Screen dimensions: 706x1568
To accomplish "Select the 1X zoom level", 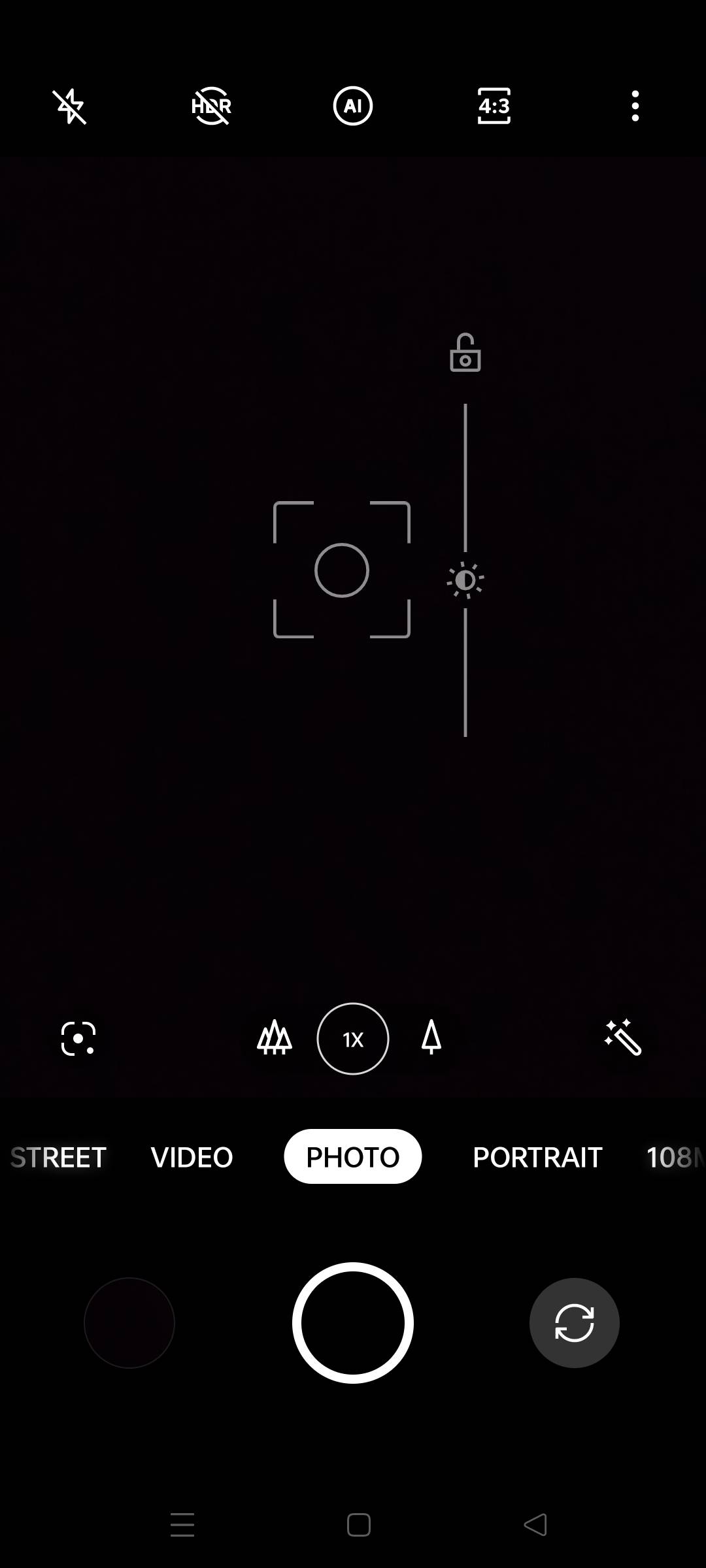I will (353, 1039).
